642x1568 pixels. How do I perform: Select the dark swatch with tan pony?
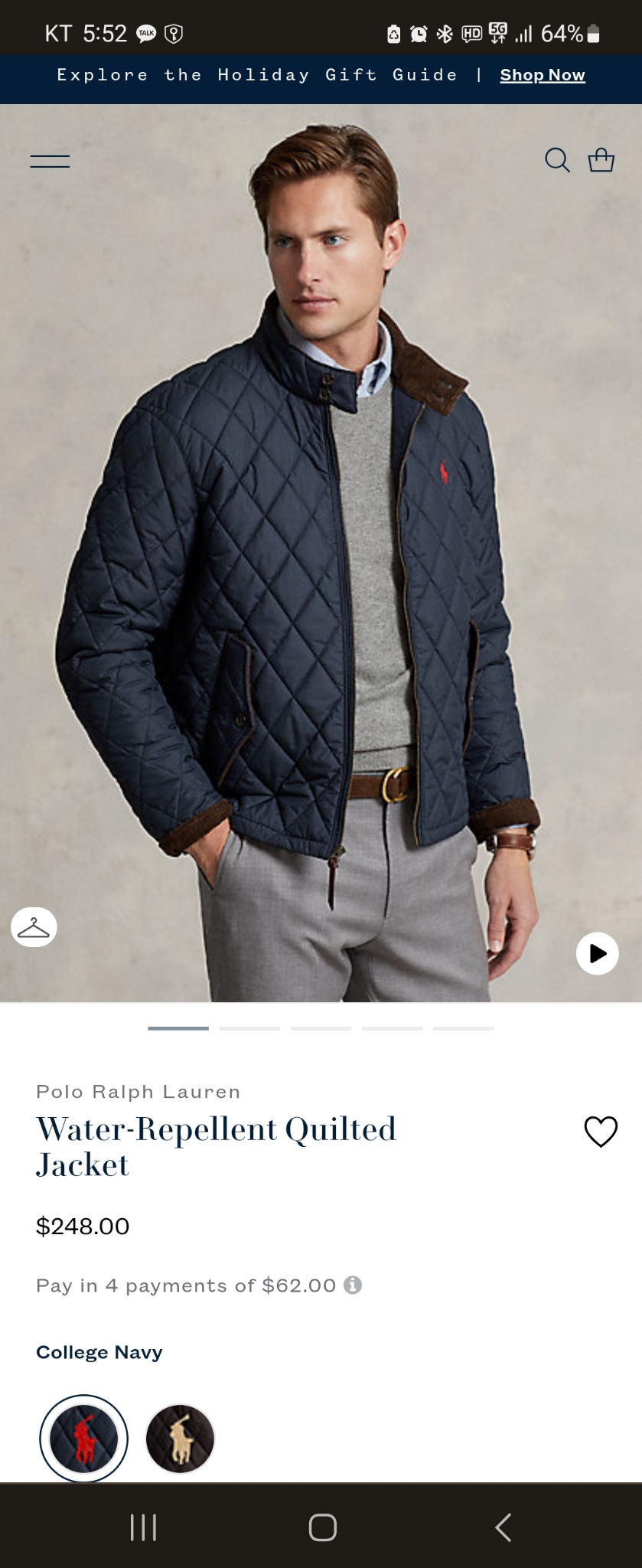pos(180,1439)
